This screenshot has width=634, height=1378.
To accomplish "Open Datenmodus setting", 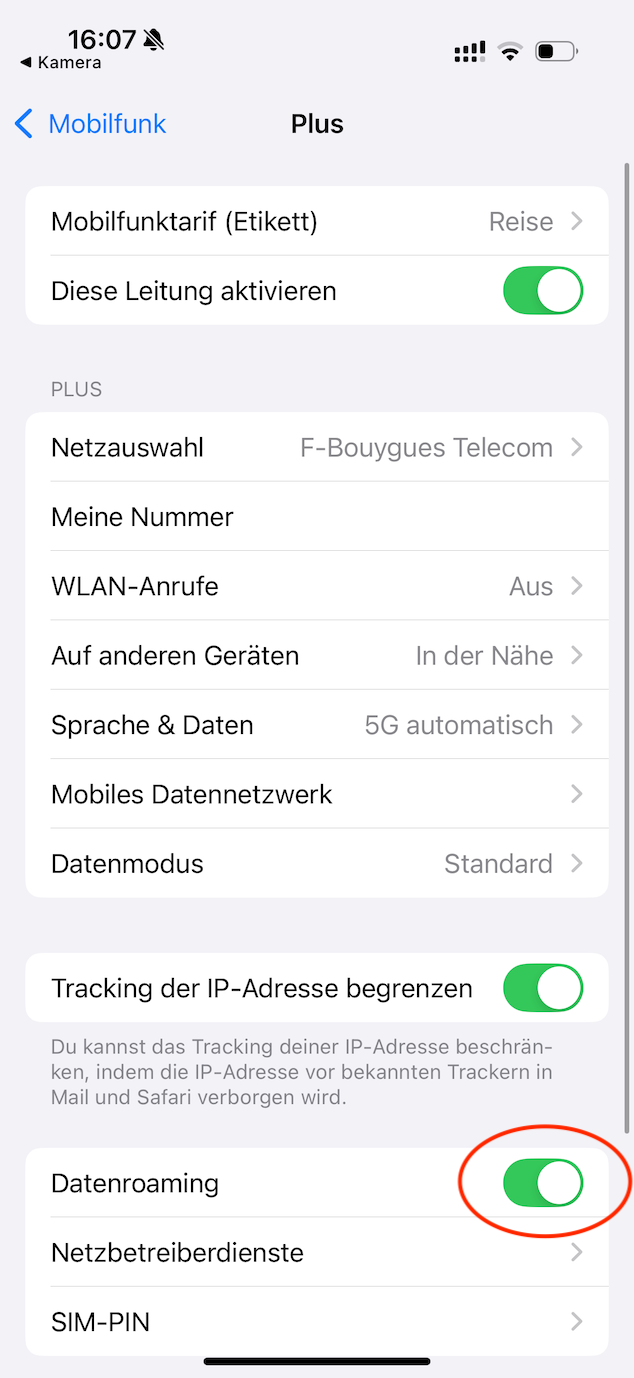I will pos(317,864).
